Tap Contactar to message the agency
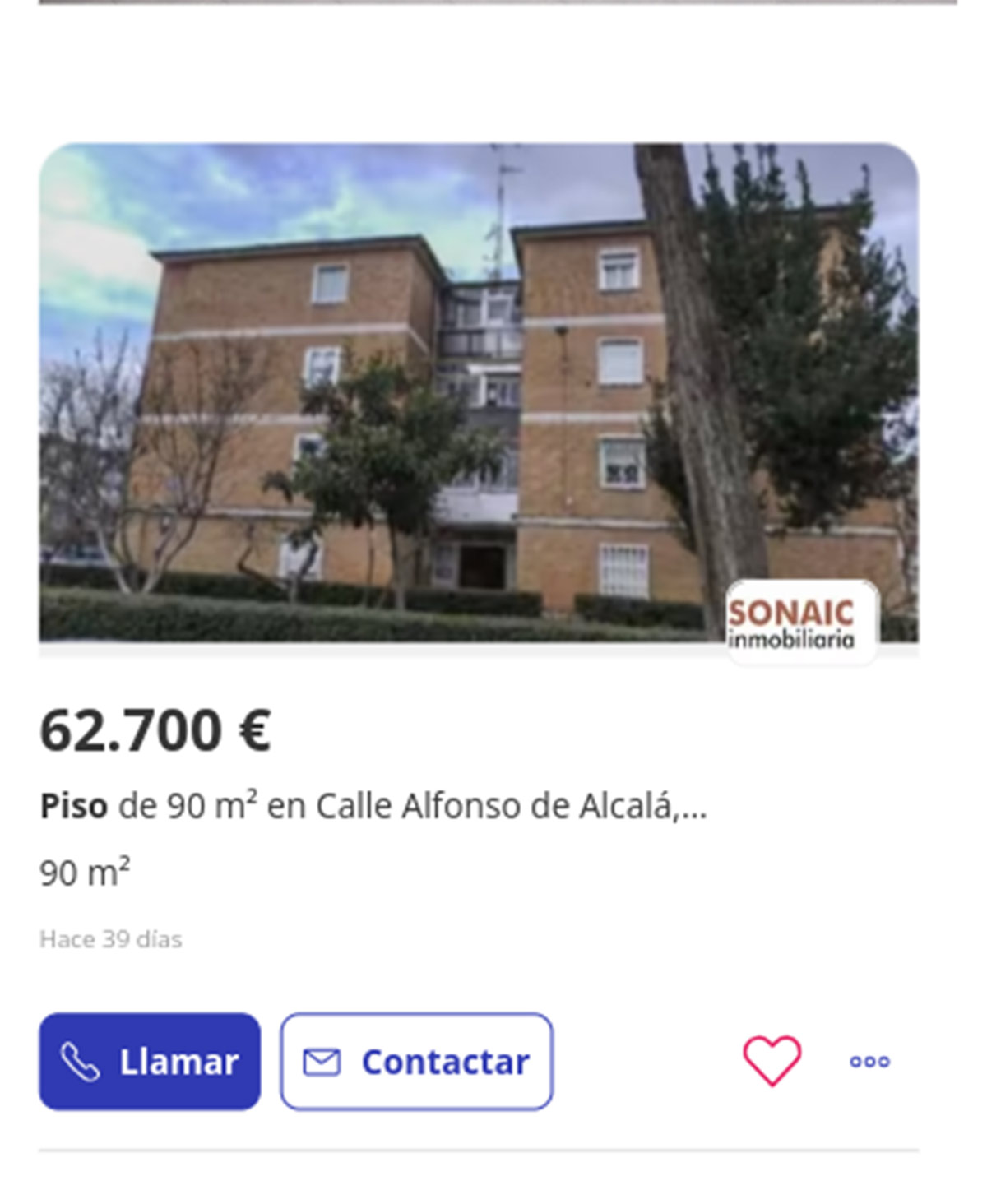 click(416, 1061)
